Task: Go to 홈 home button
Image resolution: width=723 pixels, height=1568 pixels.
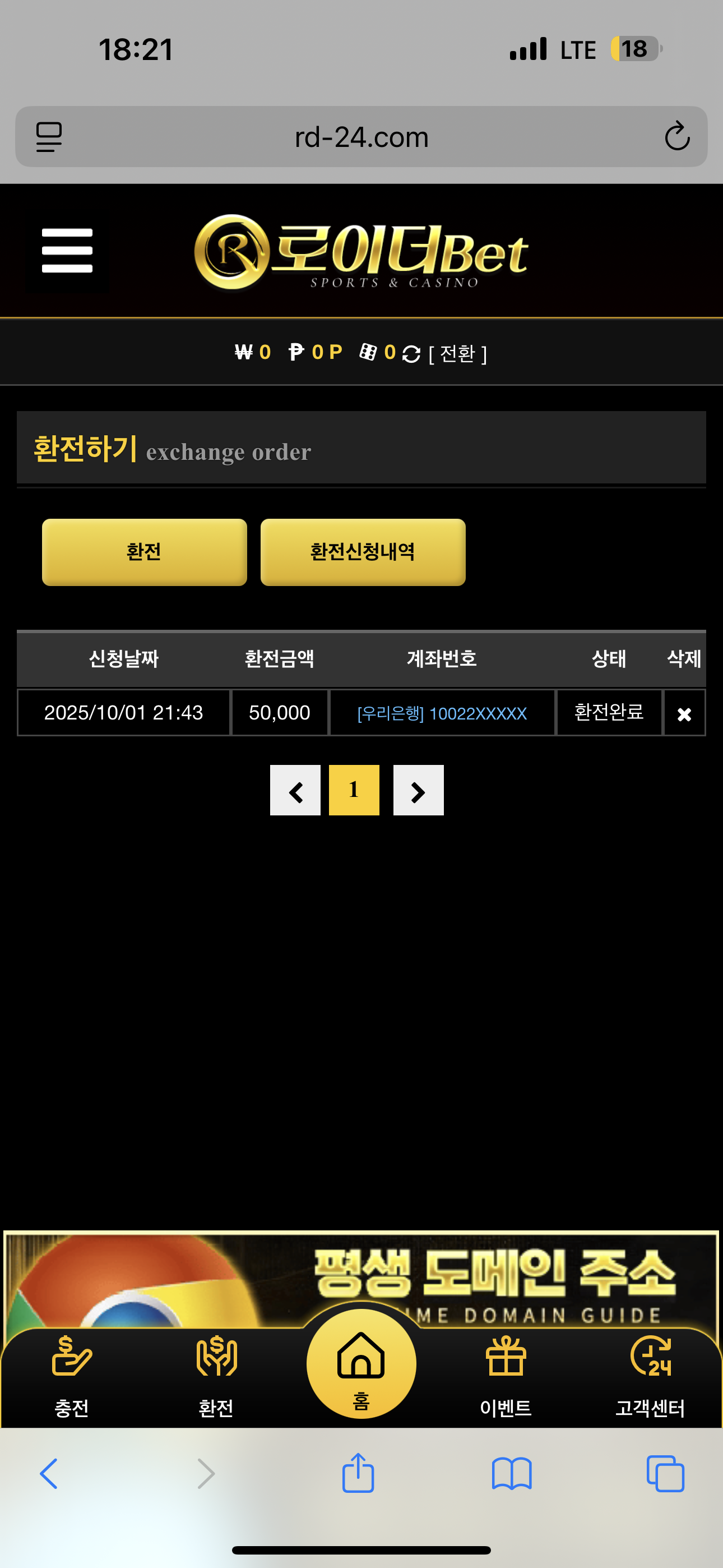Action: (361, 1364)
